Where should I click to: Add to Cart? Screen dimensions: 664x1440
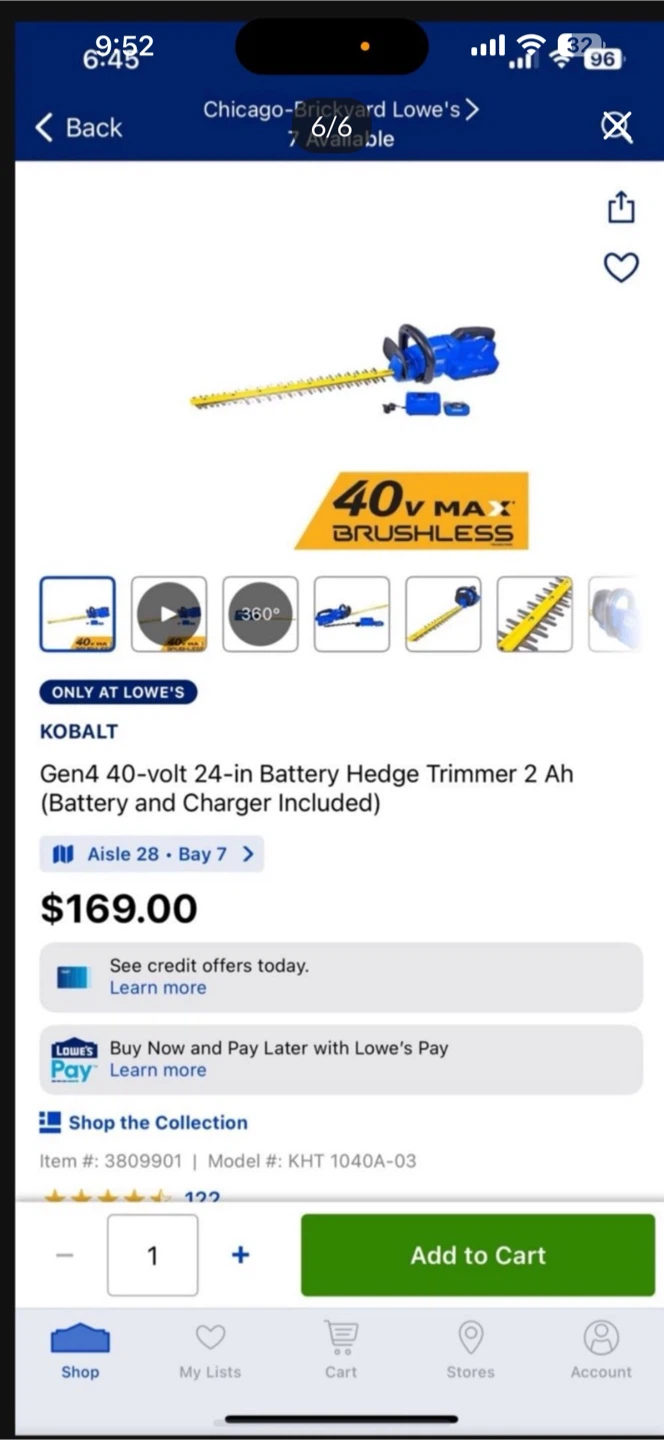478,1255
